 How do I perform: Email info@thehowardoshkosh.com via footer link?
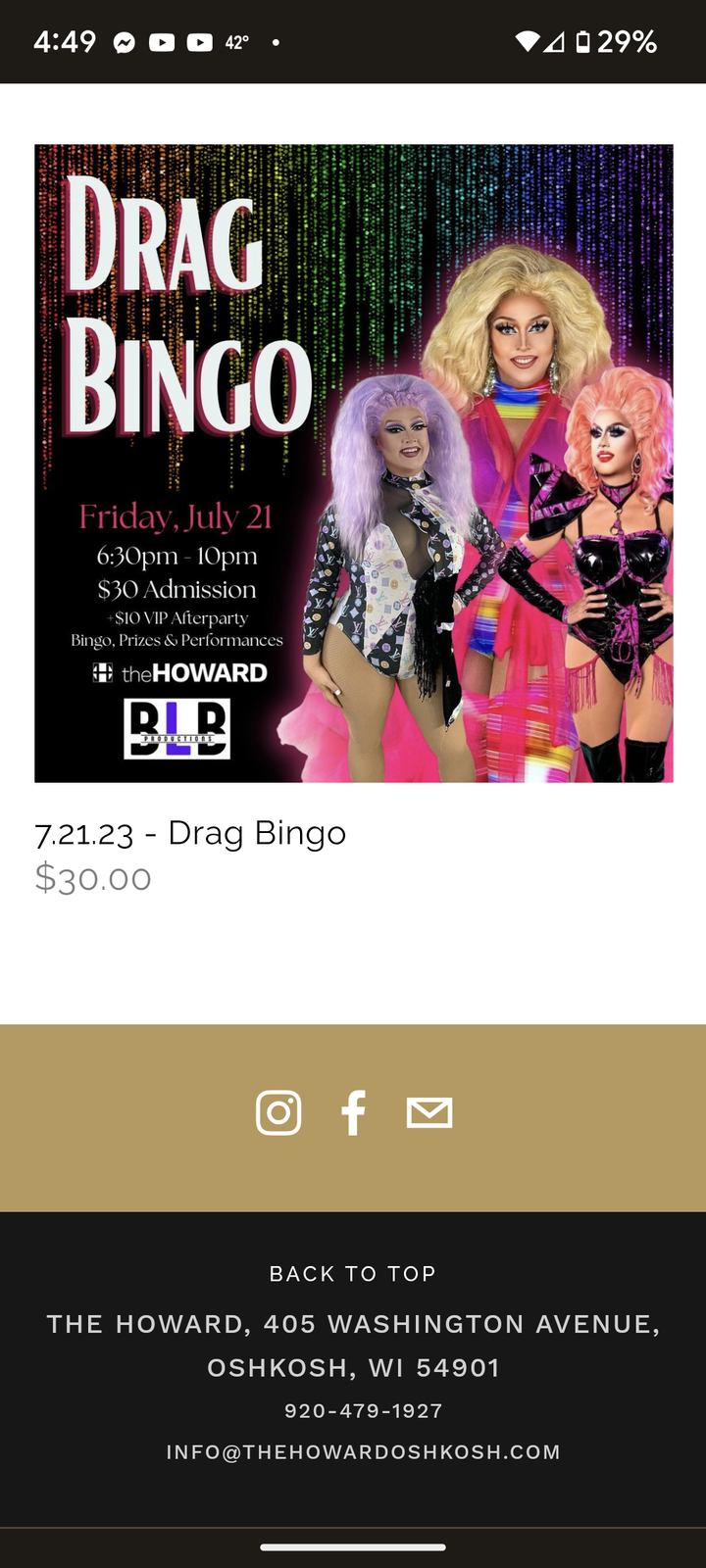(x=364, y=1451)
